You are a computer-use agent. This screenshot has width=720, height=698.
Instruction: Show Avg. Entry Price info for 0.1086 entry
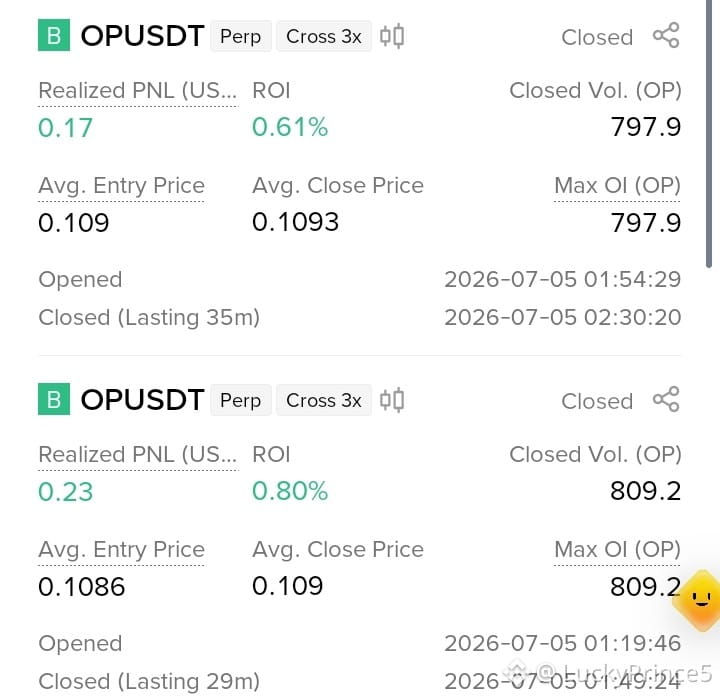coord(122,550)
